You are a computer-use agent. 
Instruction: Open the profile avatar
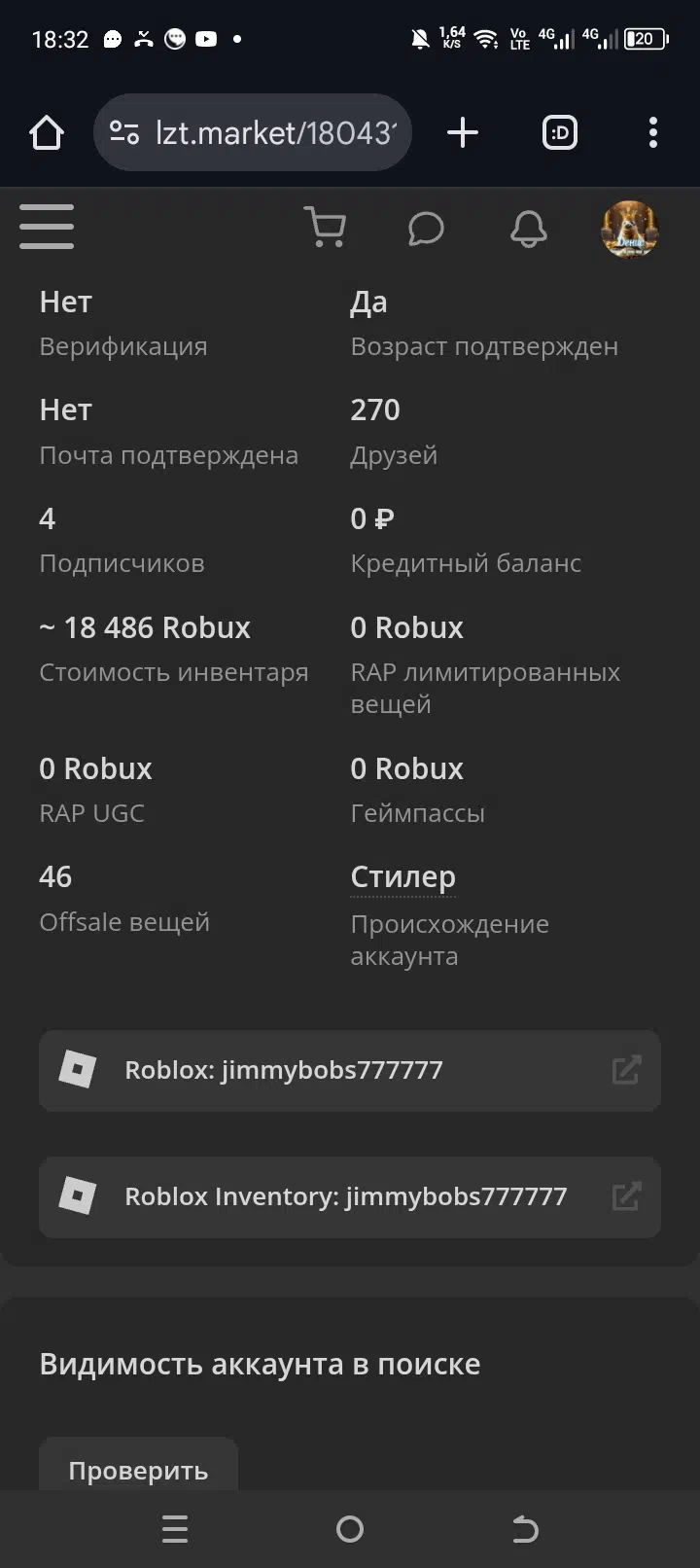pyautogui.click(x=630, y=230)
